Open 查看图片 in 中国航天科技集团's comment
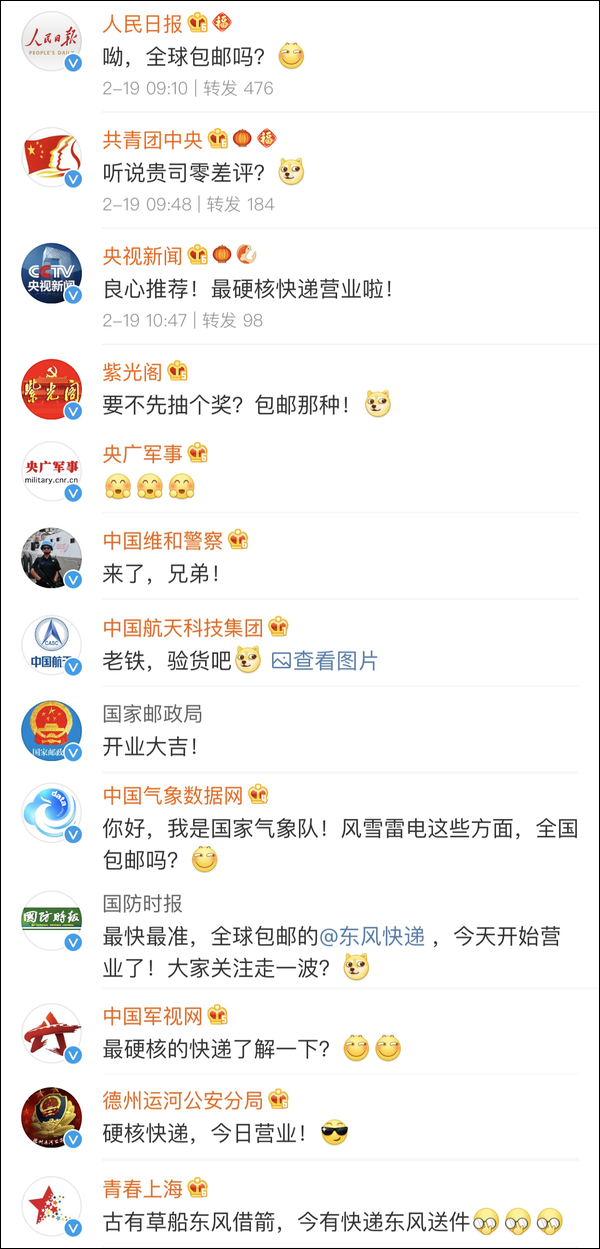The height and width of the screenshot is (1249, 600). (325, 661)
